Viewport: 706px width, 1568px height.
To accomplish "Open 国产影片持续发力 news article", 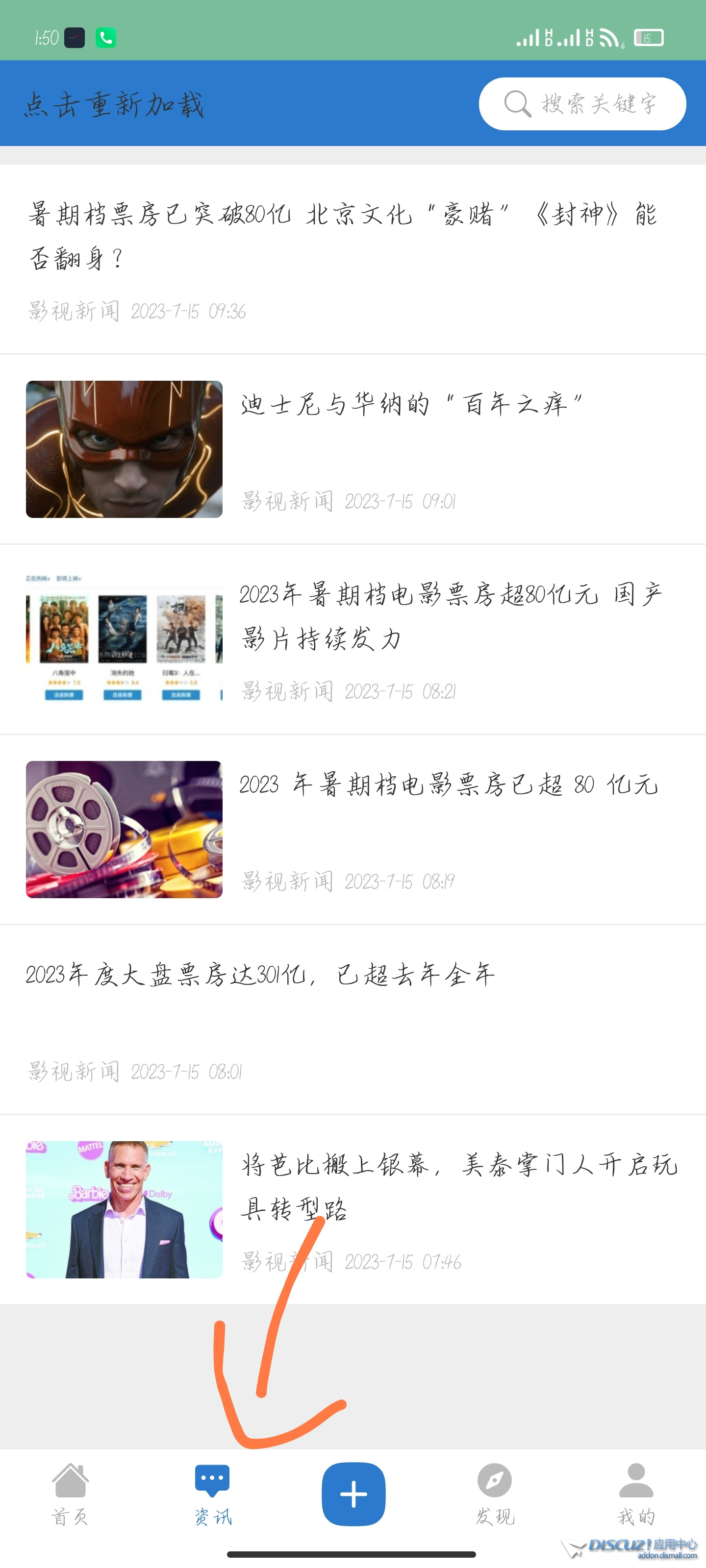I will click(x=450, y=616).
